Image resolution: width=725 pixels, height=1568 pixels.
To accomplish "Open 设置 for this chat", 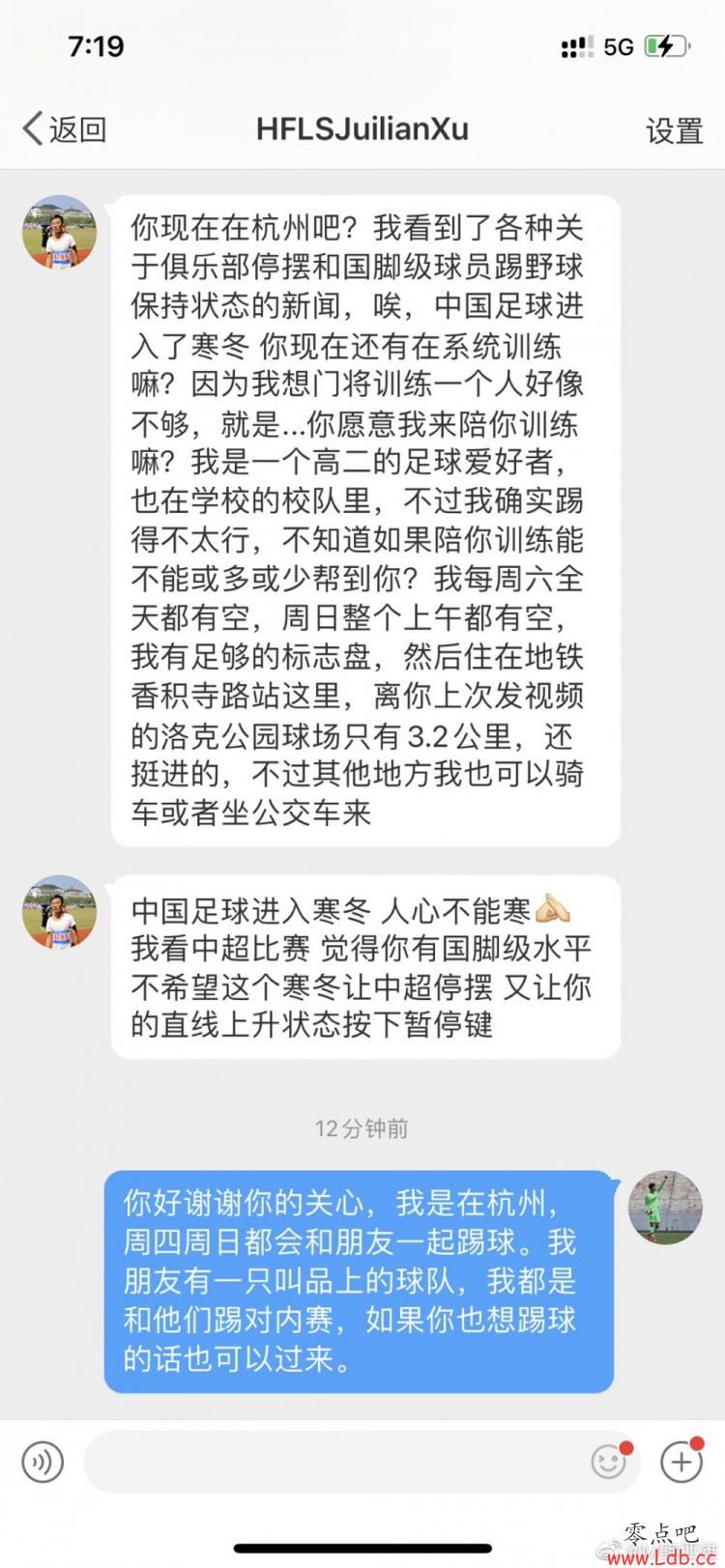I will 674,130.
